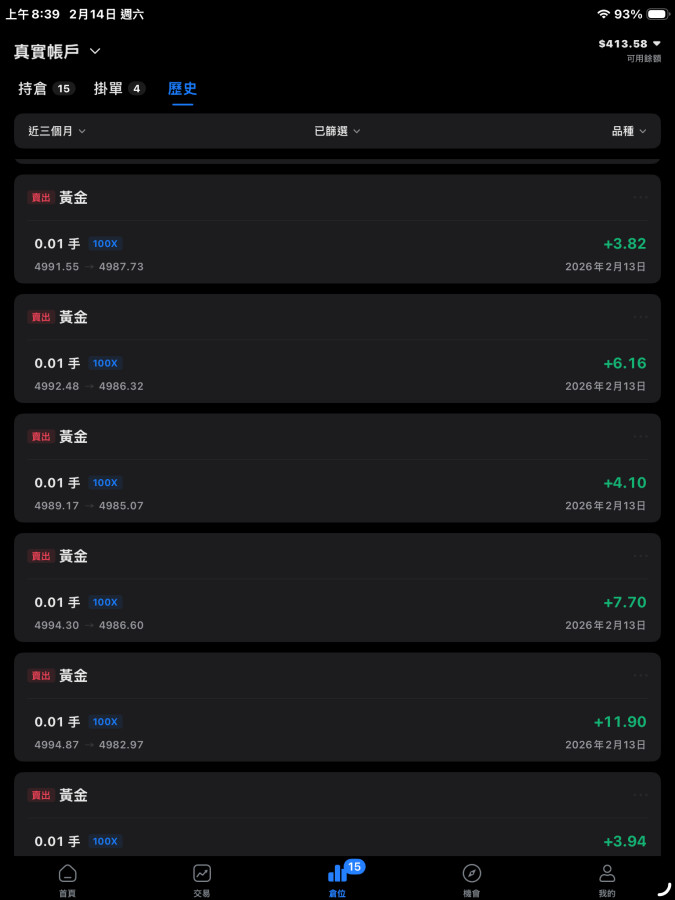Expand the 真實帳戶 account selector
This screenshot has height=900, width=675.
[x=58, y=51]
